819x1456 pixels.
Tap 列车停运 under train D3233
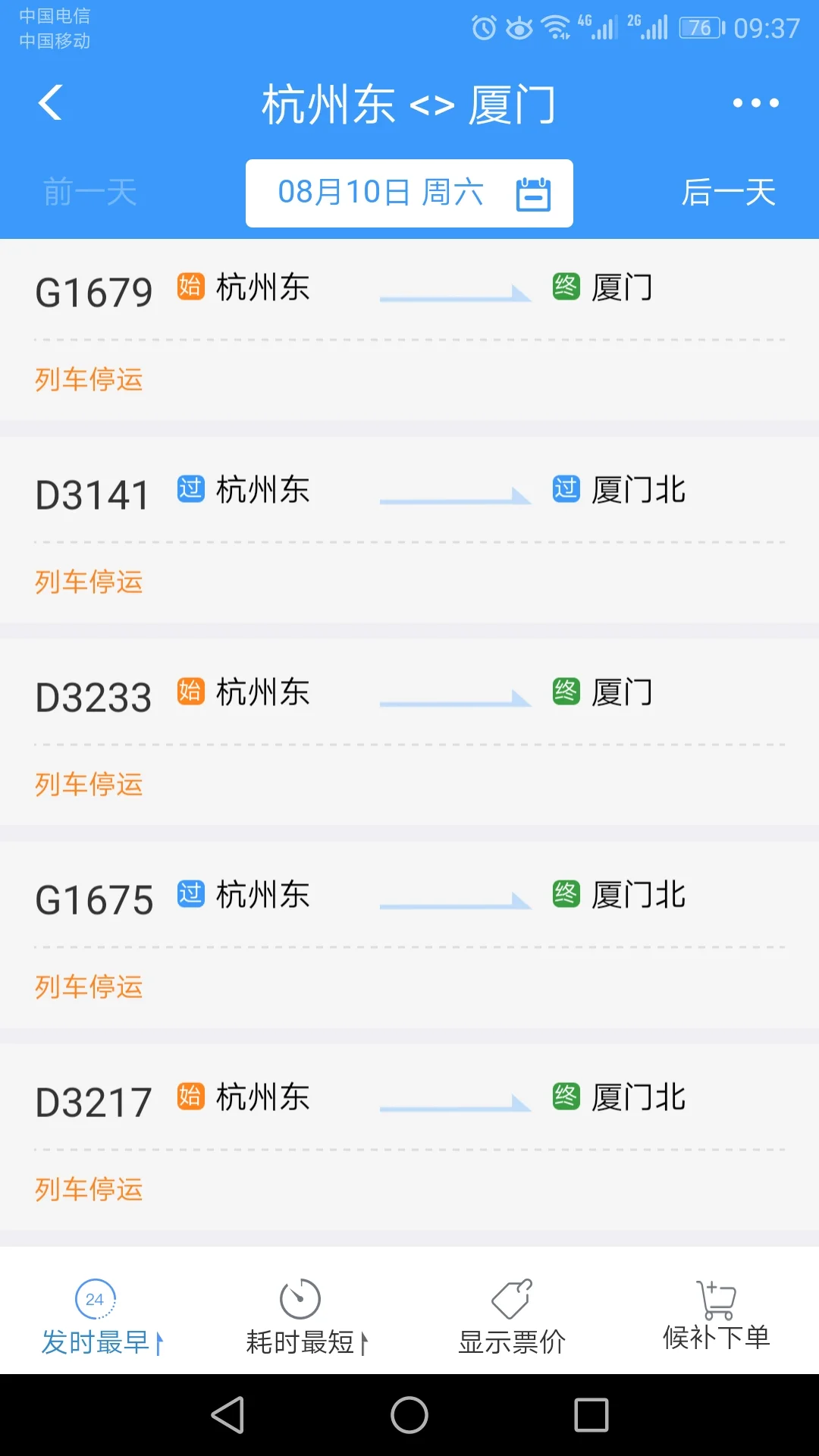(x=88, y=784)
